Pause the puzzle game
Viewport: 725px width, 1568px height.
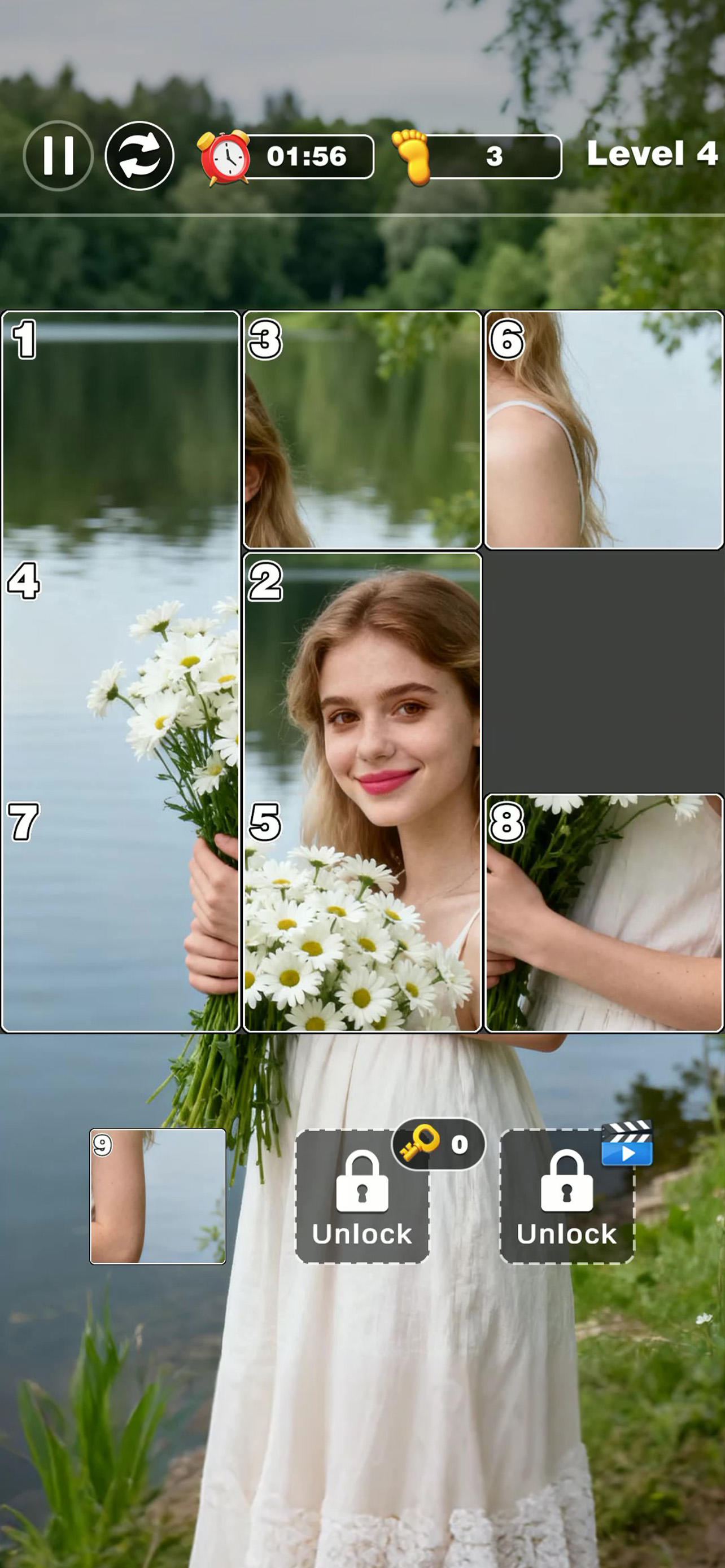(x=58, y=156)
